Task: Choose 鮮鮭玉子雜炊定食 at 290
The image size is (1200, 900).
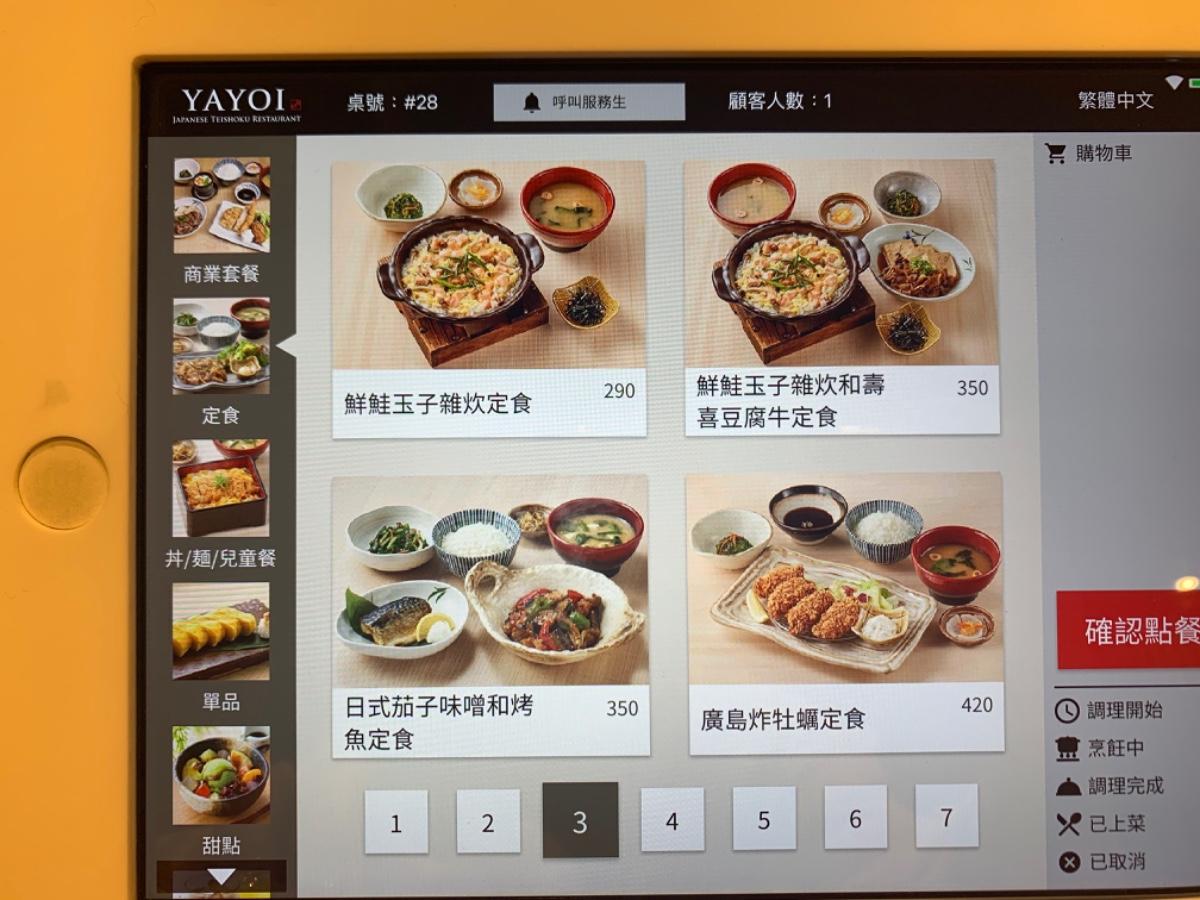Action: click(488, 298)
